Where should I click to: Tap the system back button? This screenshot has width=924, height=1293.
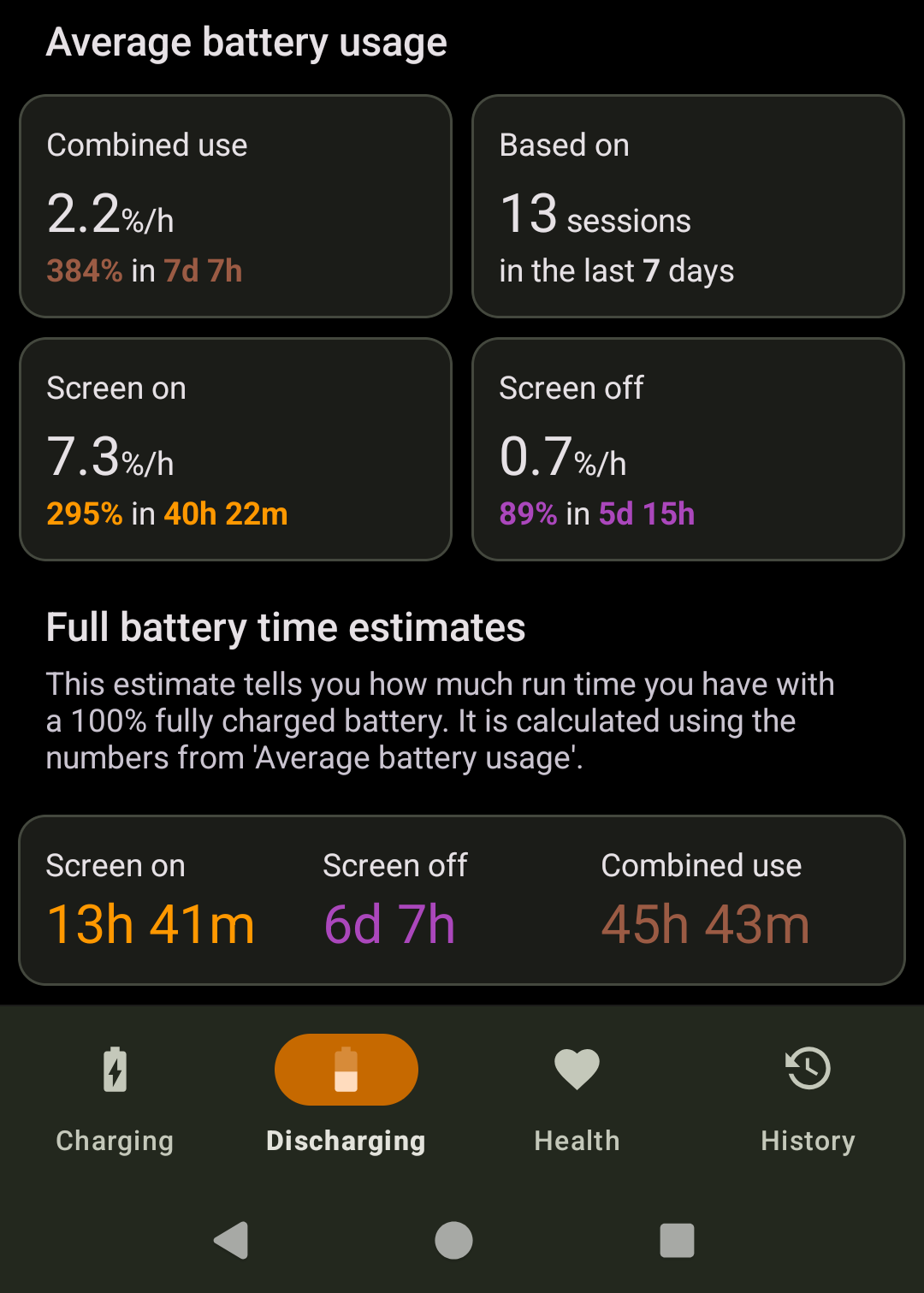click(x=231, y=1240)
